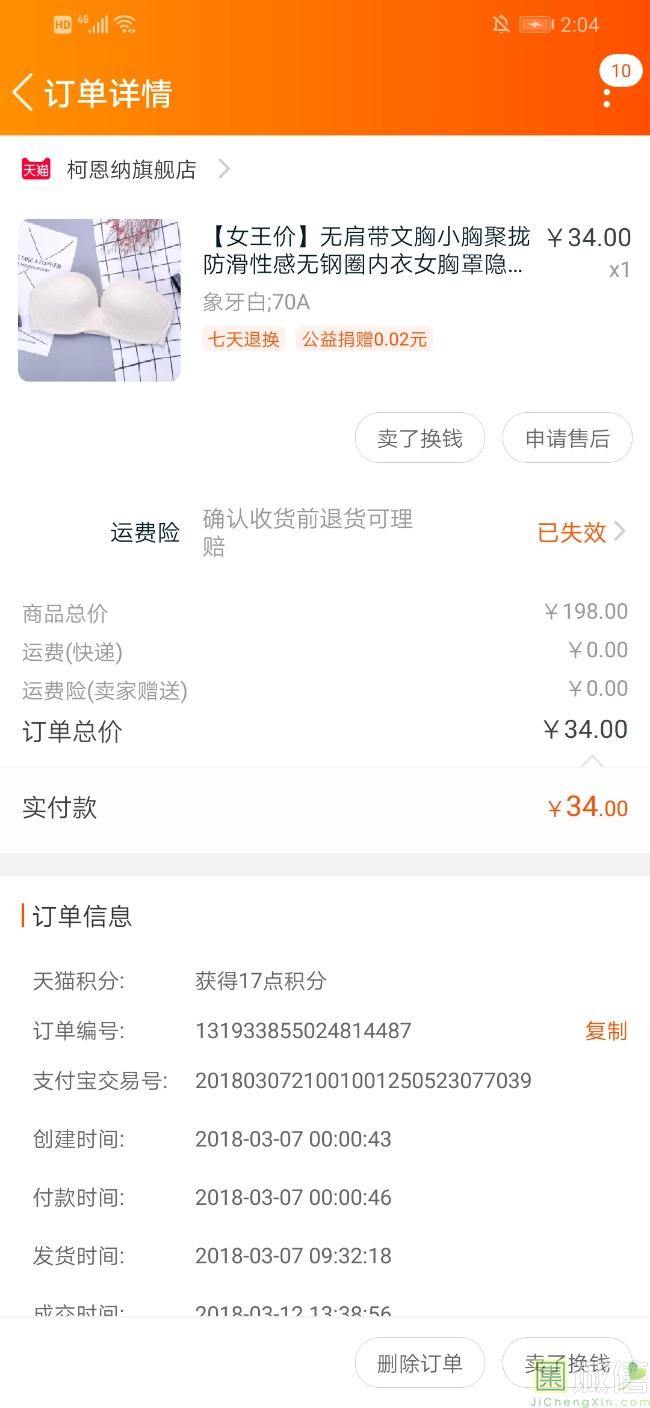Tap 卖了换钱 beside 删除订单
Image resolution: width=650 pixels, height=1408 pixels.
[x=567, y=1363]
